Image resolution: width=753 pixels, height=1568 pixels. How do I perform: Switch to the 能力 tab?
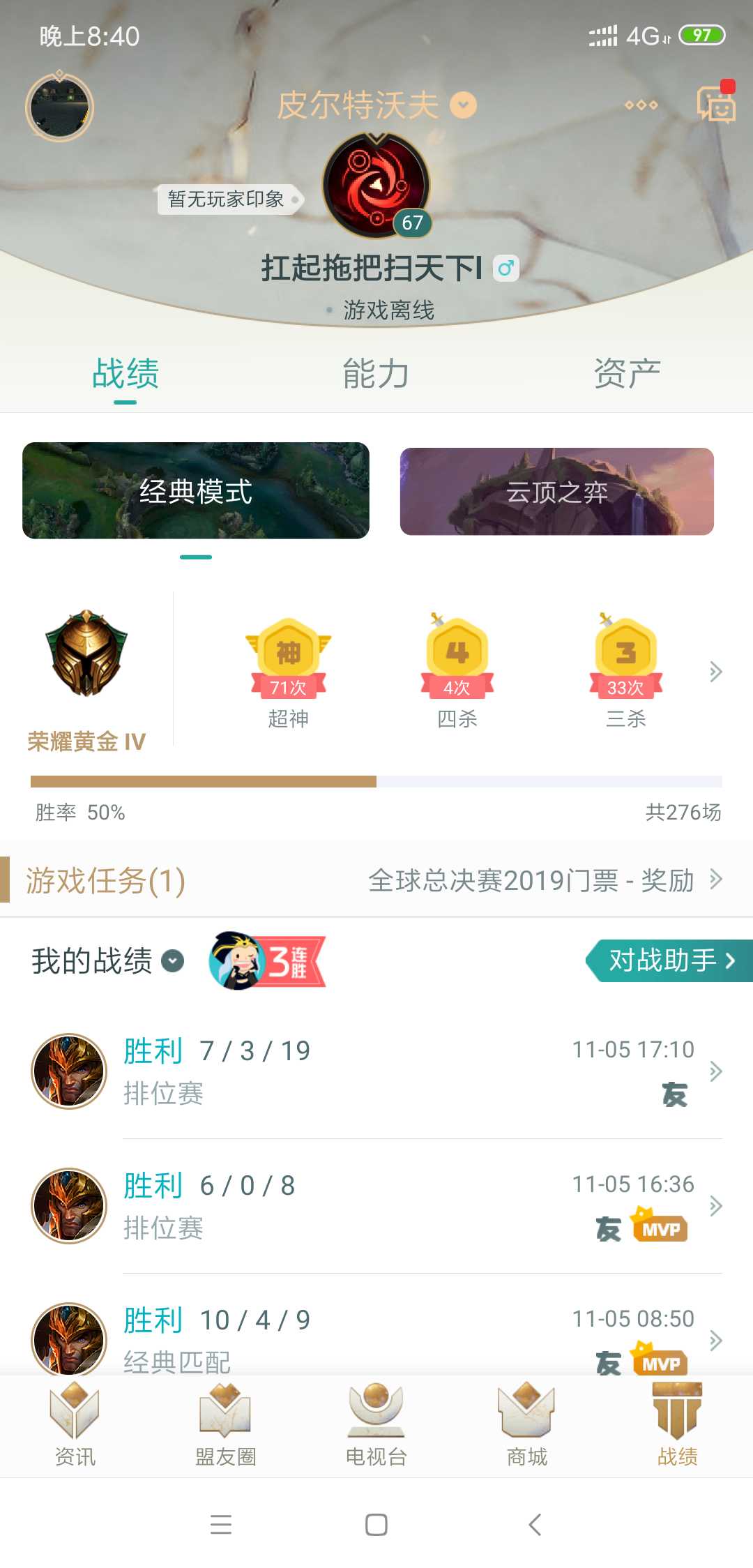(x=376, y=374)
